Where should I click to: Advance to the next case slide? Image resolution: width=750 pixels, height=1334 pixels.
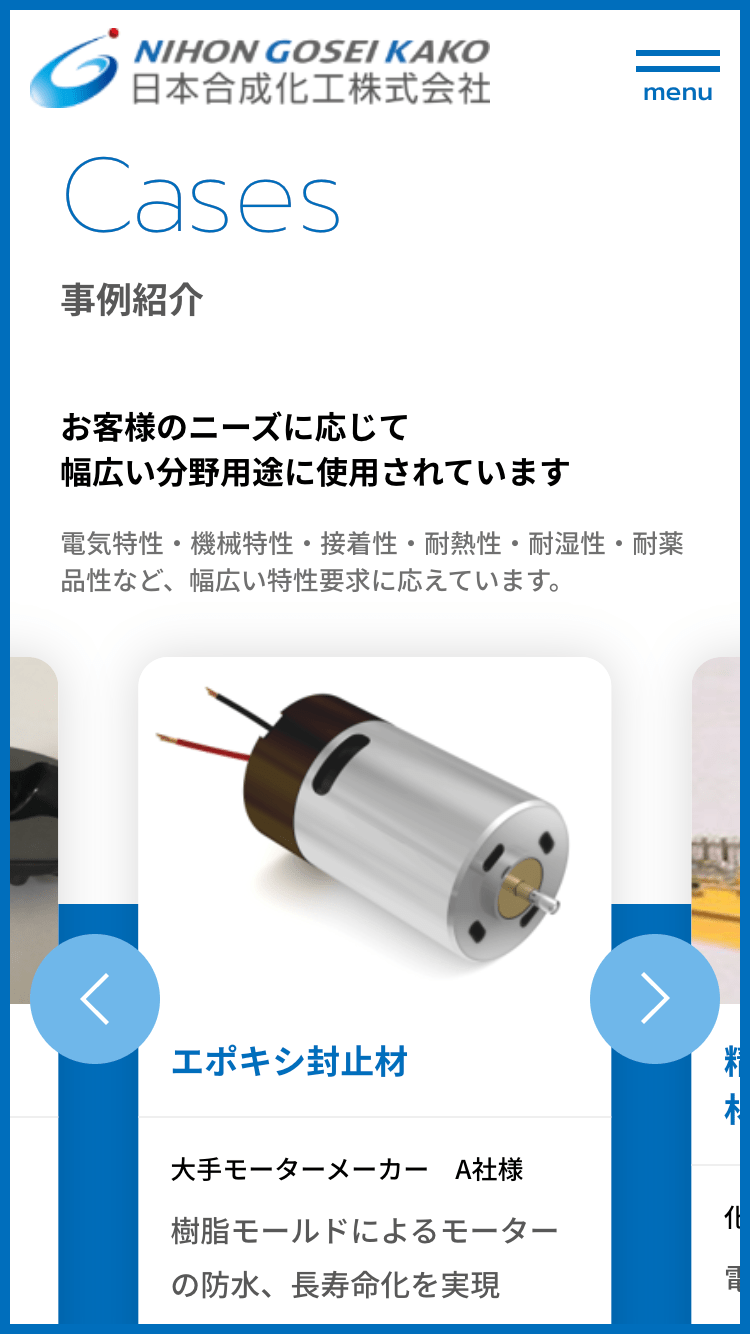tap(654, 998)
